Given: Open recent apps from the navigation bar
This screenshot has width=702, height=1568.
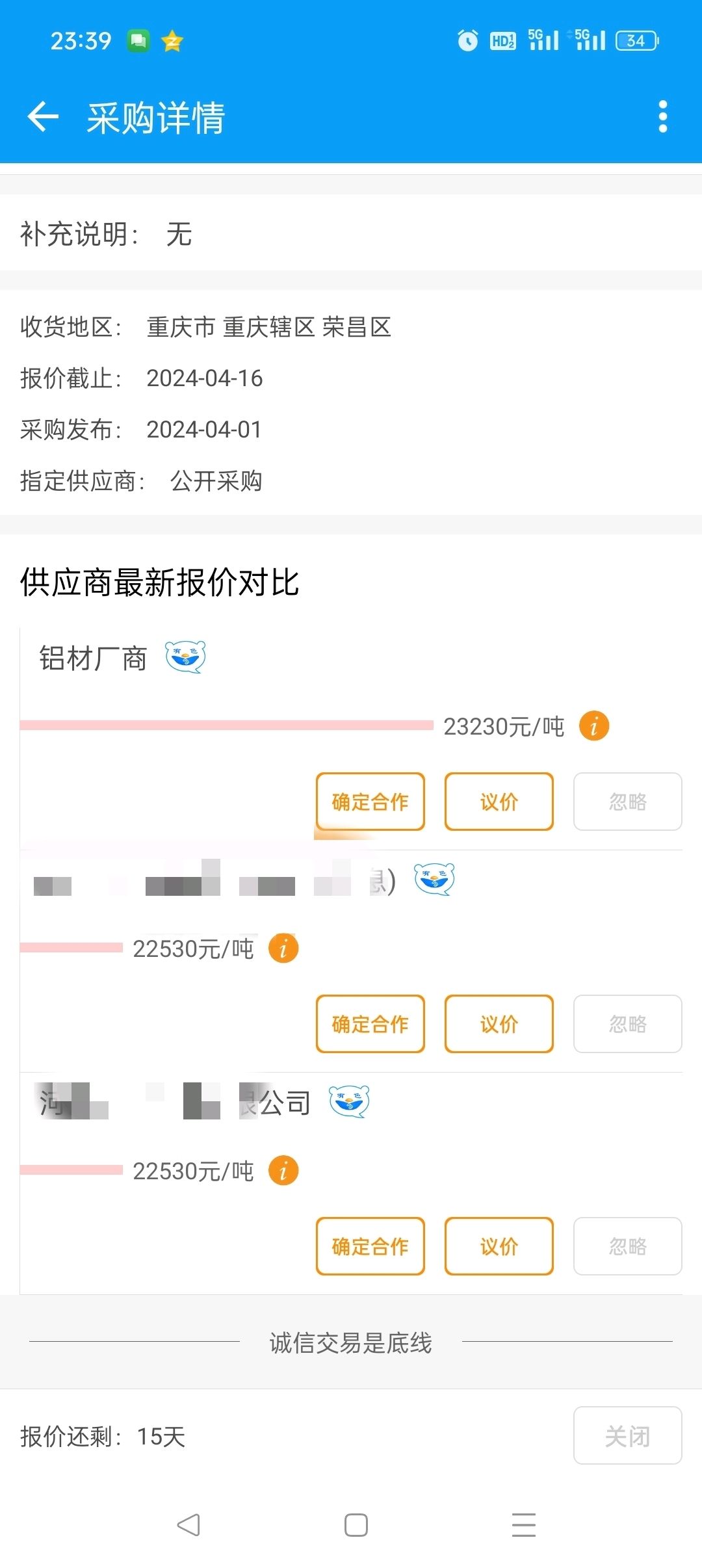Looking at the screenshot, I should pos(523,1525).
